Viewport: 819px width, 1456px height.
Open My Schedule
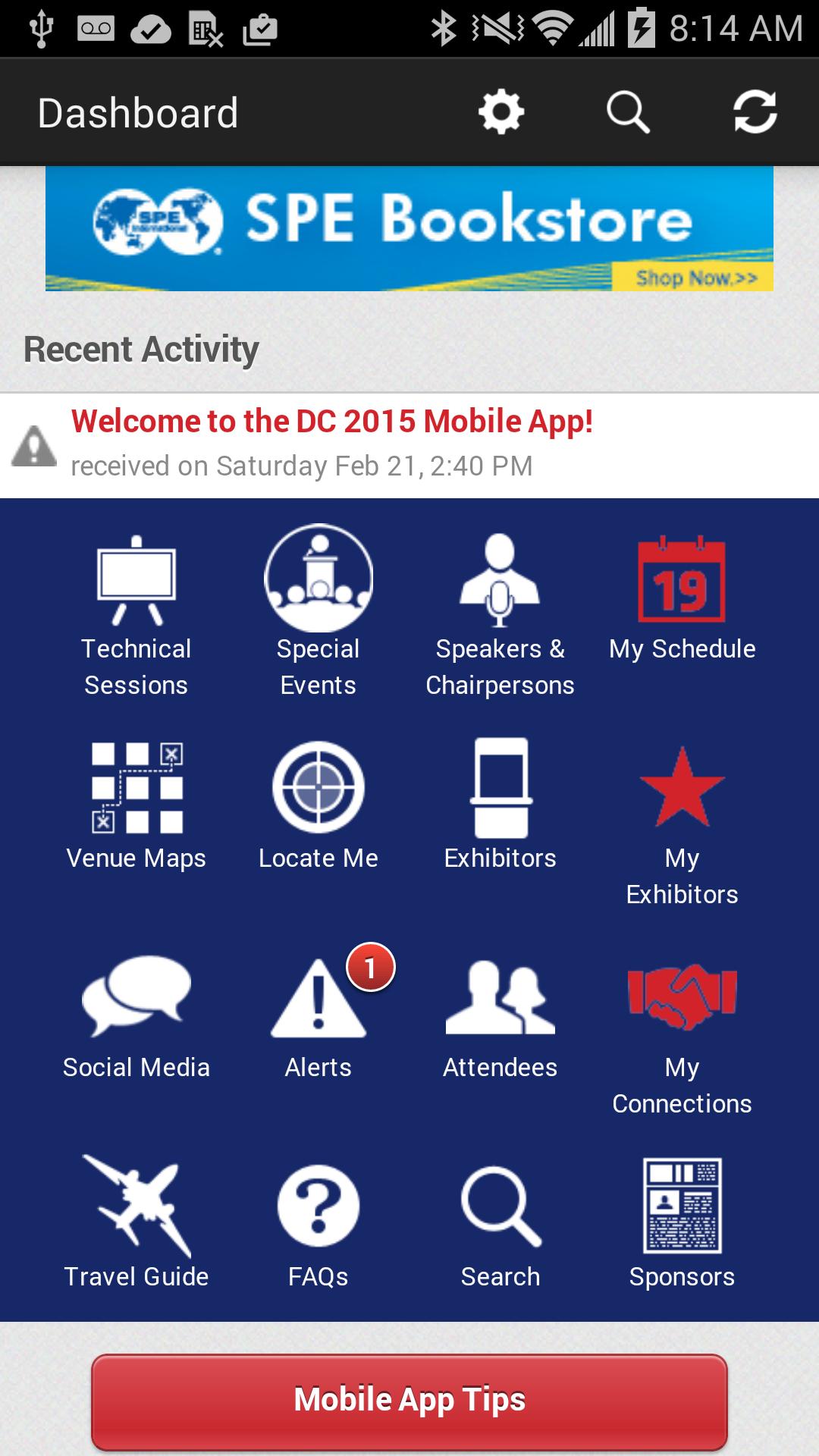click(682, 599)
